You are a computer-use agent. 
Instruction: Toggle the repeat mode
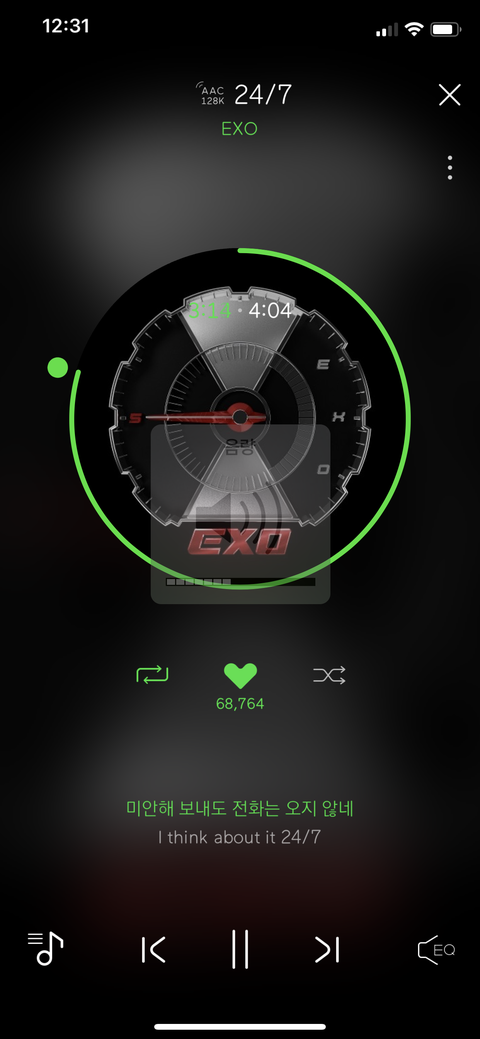[x=152, y=675]
